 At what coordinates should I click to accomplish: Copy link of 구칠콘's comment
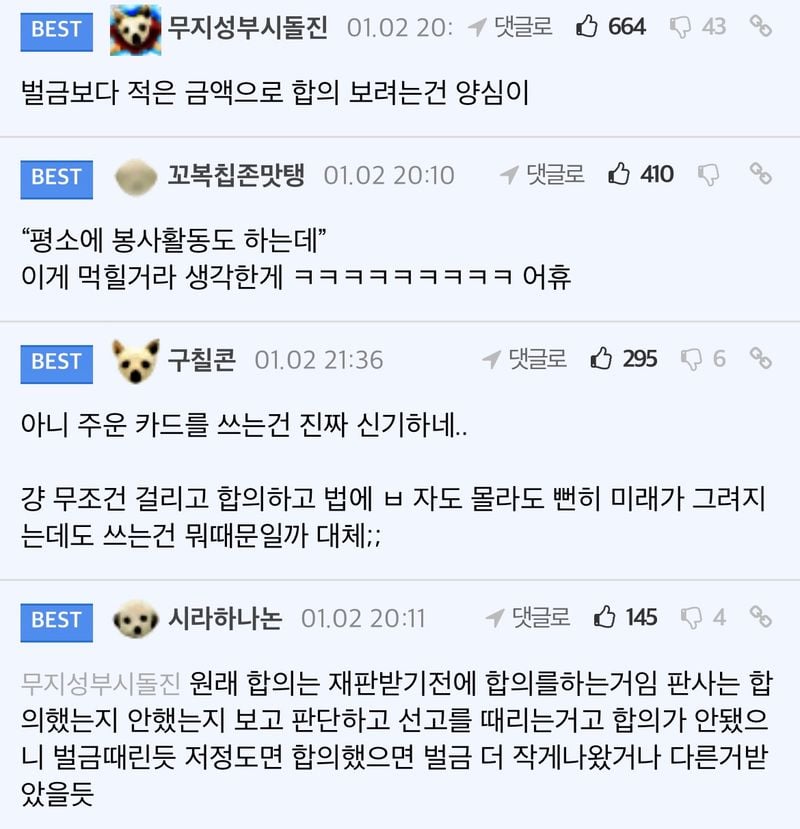click(x=760, y=359)
